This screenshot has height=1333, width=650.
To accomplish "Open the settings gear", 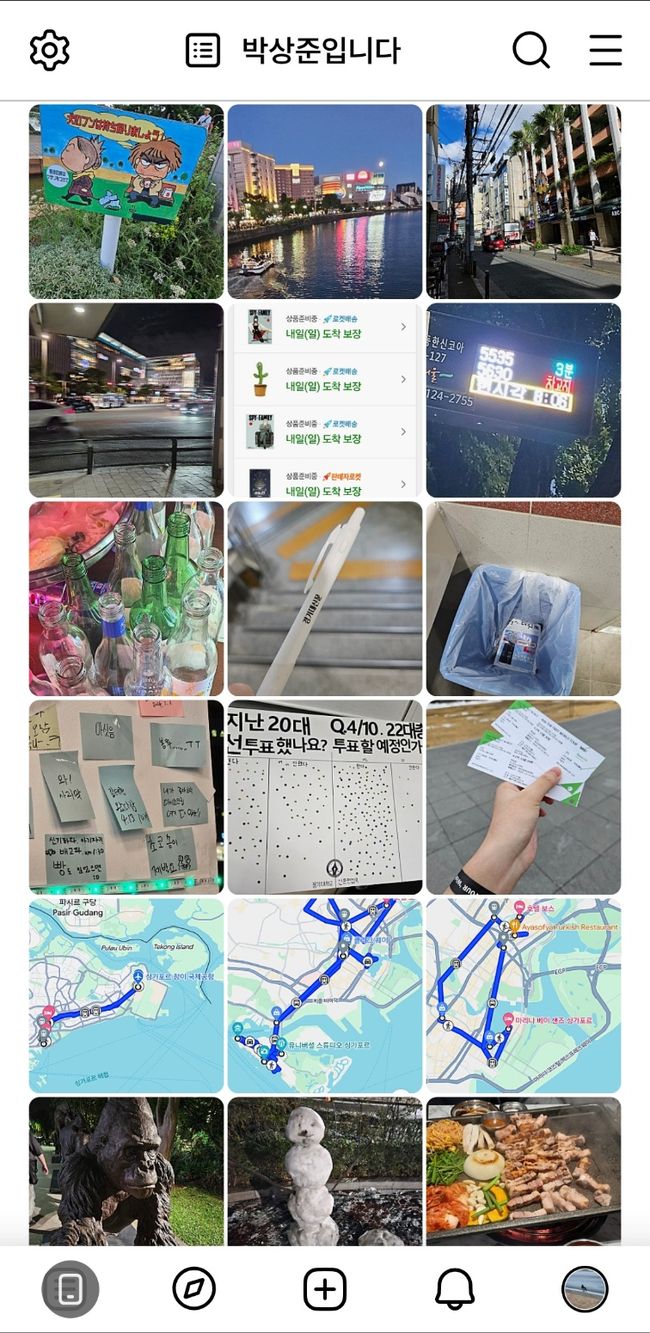I will click(49, 50).
